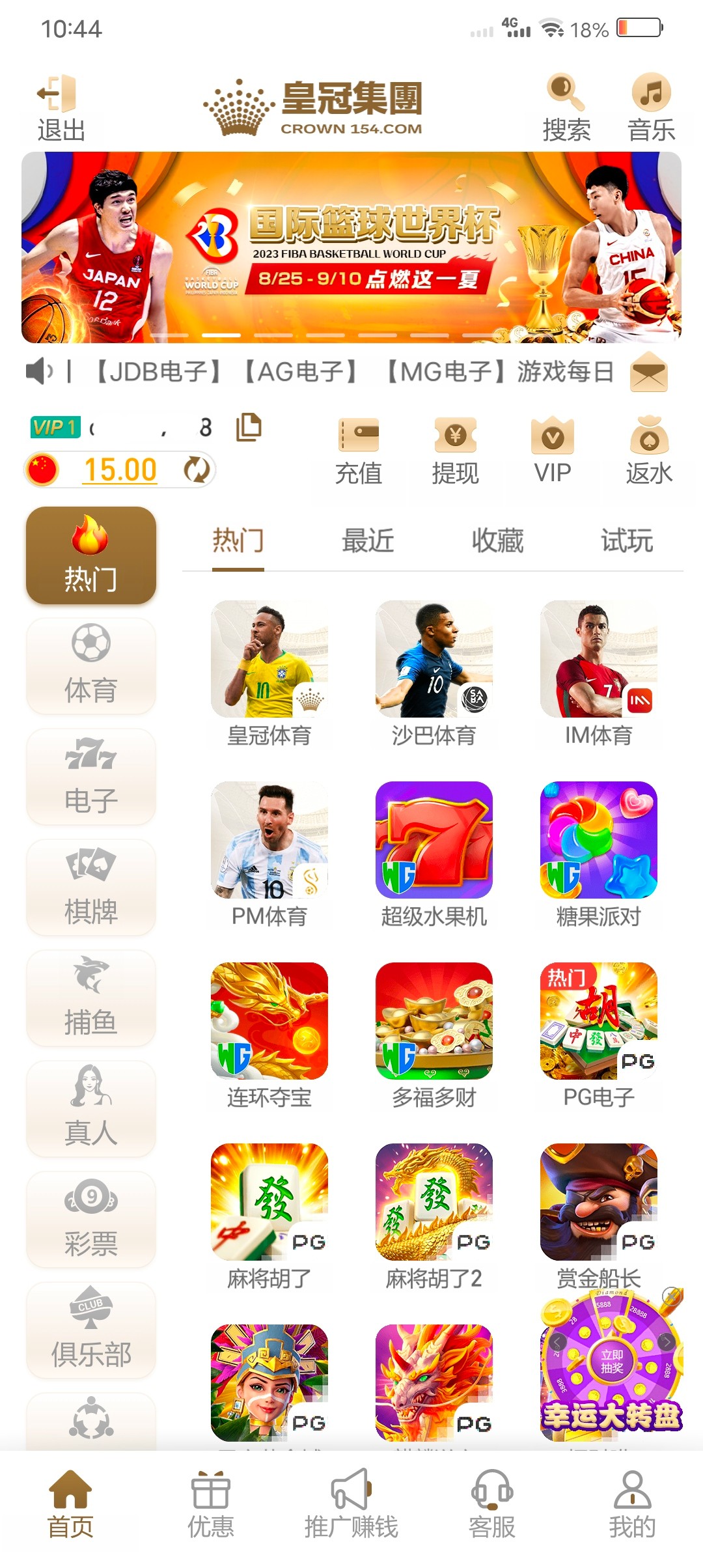Screen dimensions: 703x1568
Task: Switch to the 试玩 tab
Action: point(627,541)
